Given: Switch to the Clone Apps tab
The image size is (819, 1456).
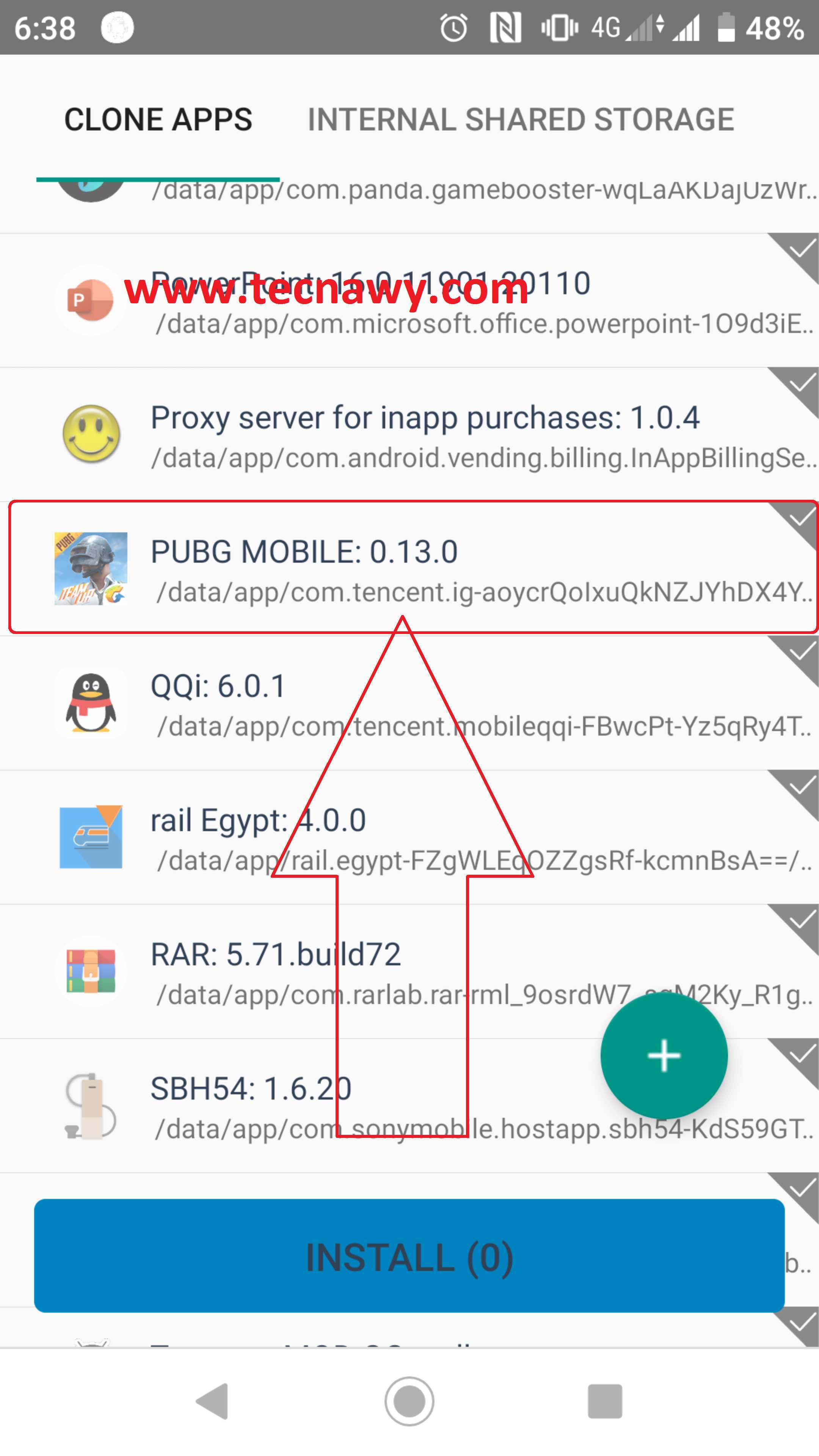Looking at the screenshot, I should coord(158,120).
